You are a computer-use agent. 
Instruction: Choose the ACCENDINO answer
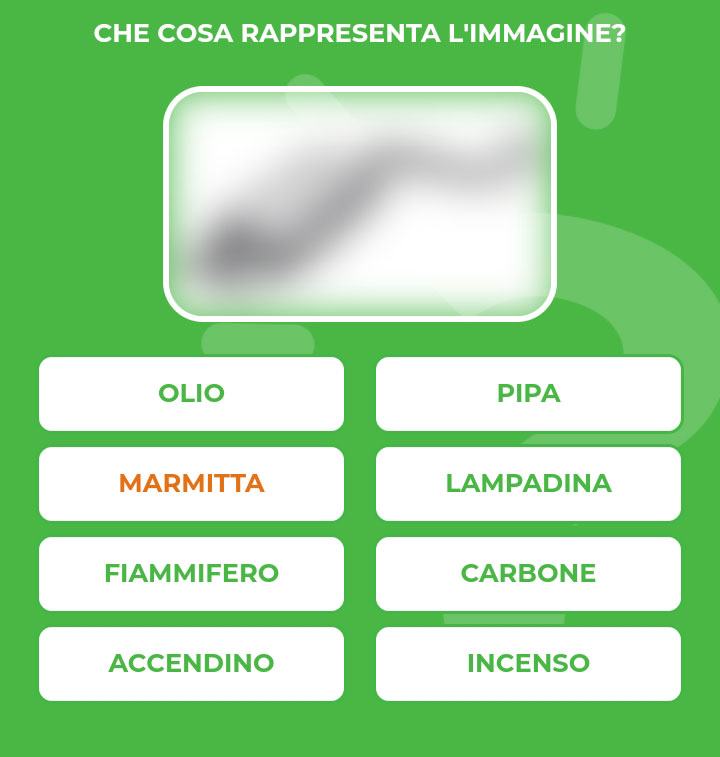tap(191, 664)
